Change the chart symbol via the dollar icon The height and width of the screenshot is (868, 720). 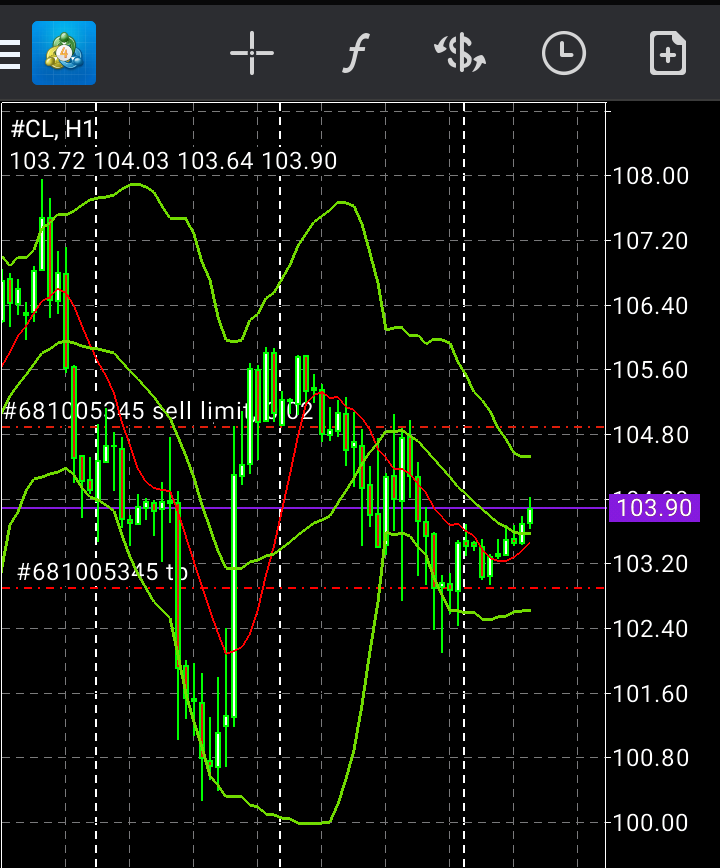(460, 53)
